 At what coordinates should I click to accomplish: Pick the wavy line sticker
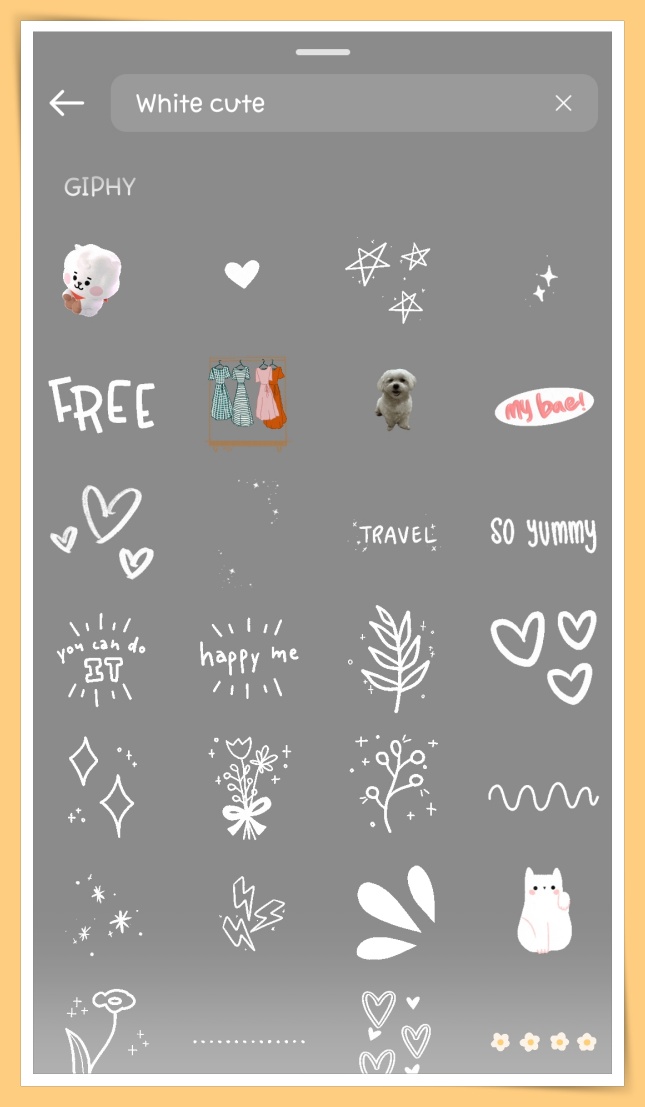point(543,796)
